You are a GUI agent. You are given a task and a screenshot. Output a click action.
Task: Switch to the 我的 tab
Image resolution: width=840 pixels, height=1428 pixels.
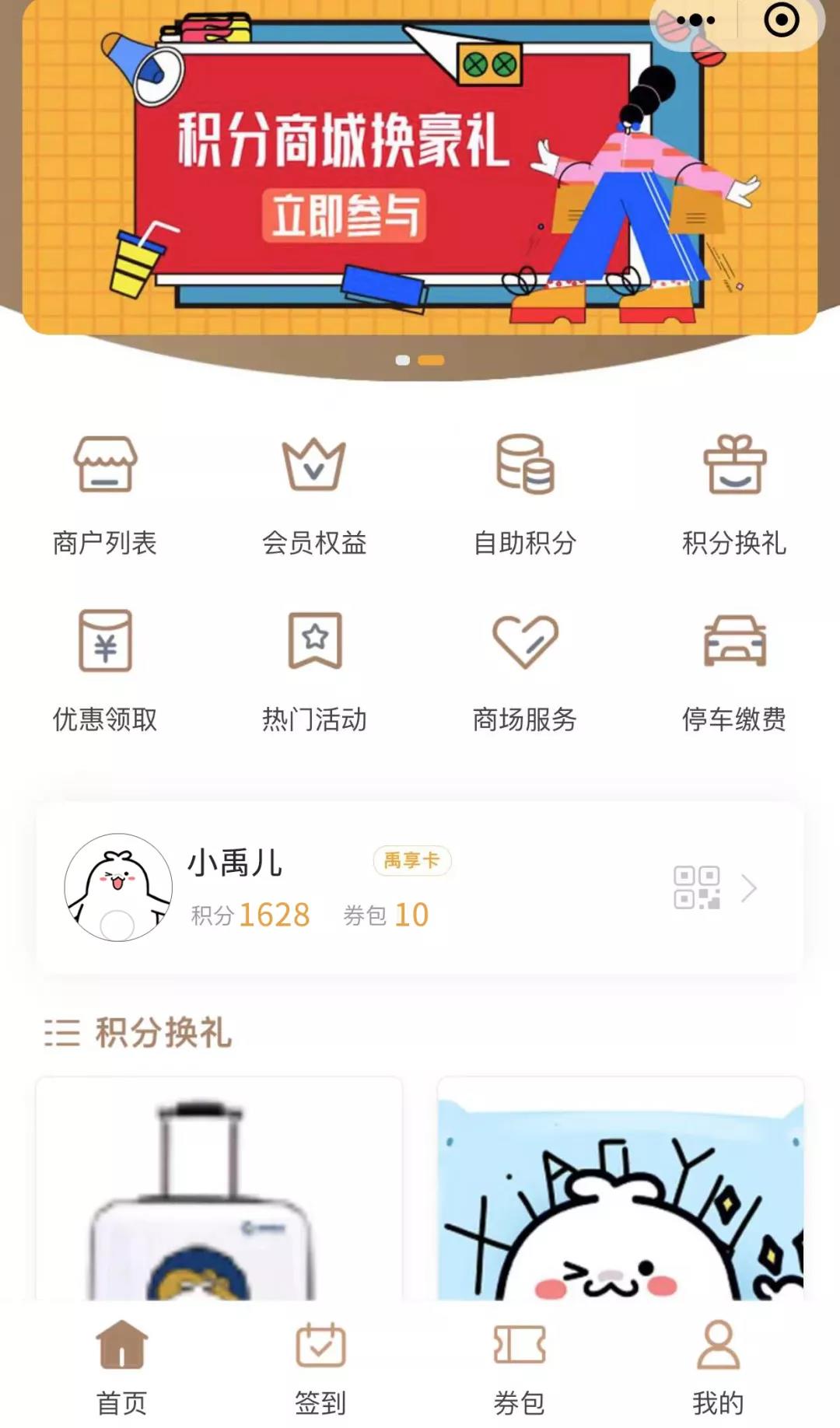pos(718,1367)
